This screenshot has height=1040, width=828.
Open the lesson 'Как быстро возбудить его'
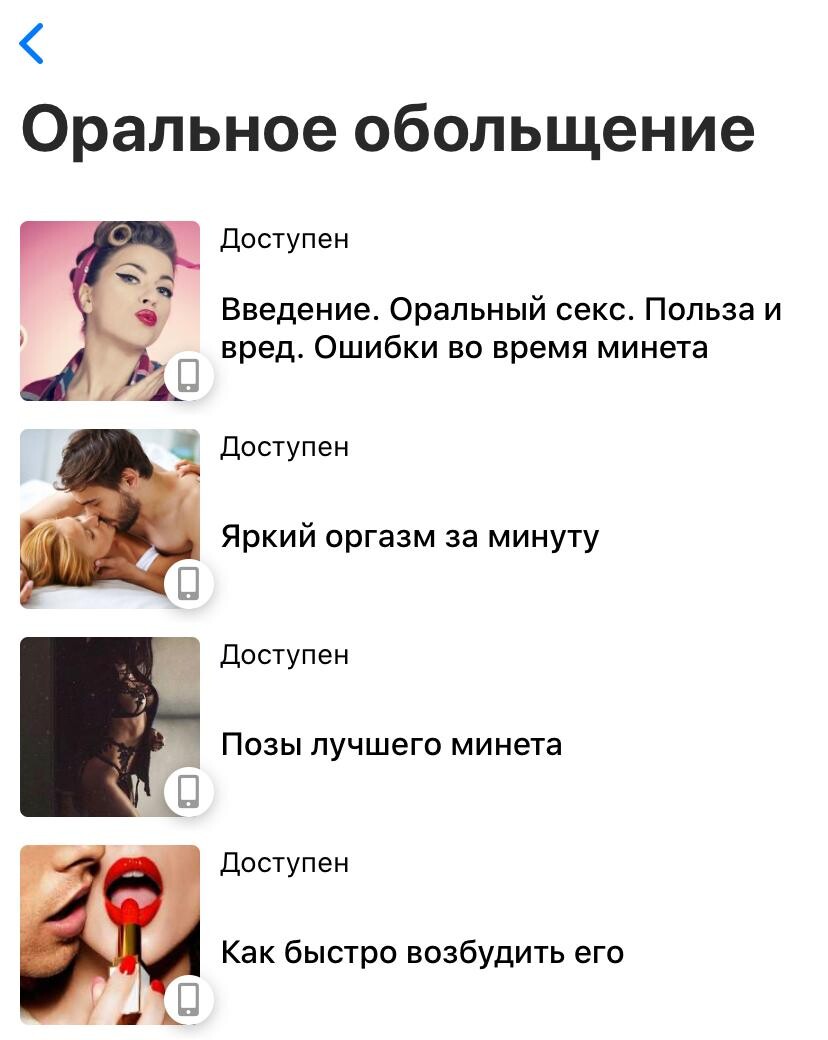(x=422, y=952)
